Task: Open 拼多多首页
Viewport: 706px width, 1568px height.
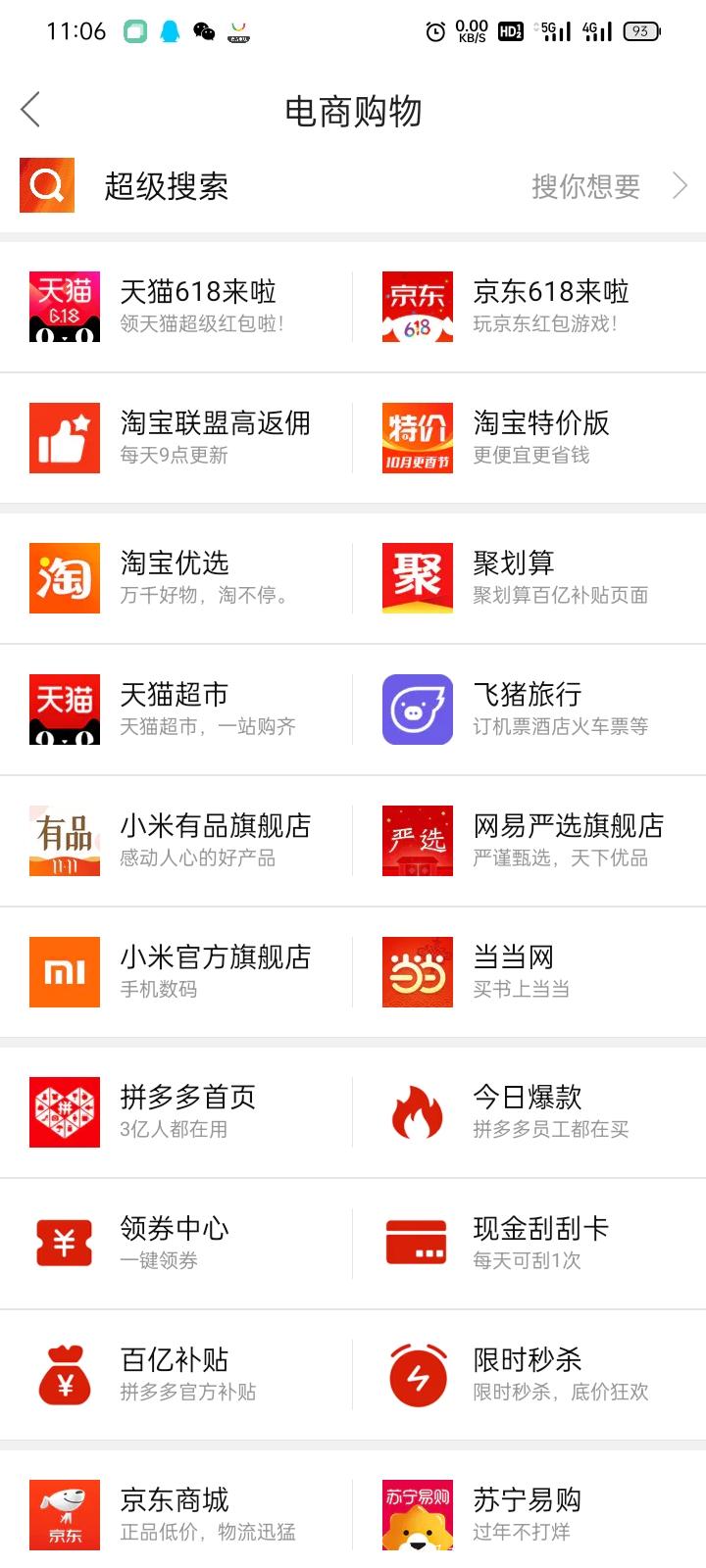Action: click(176, 1112)
